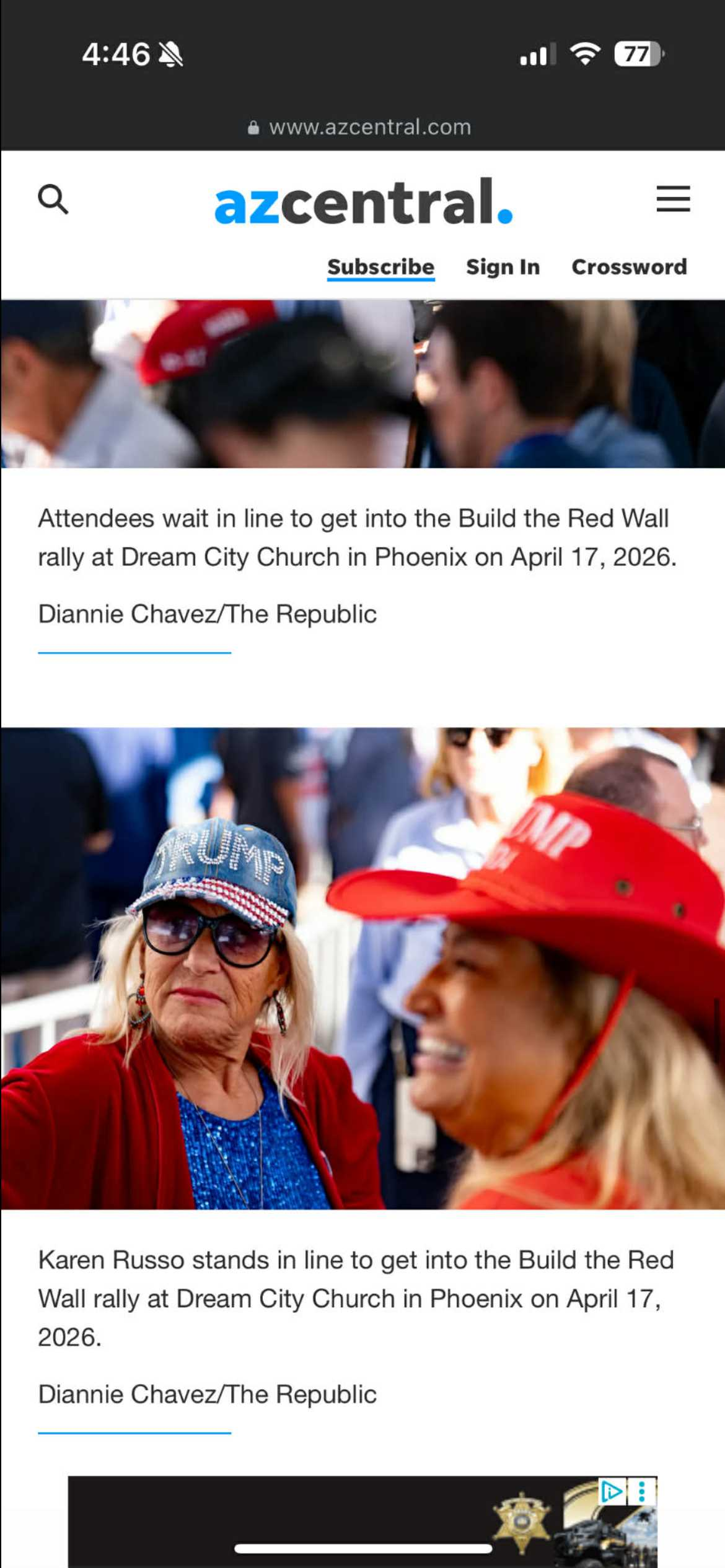Open the search magnifier icon
This screenshot has width=725, height=1568.
point(53,199)
